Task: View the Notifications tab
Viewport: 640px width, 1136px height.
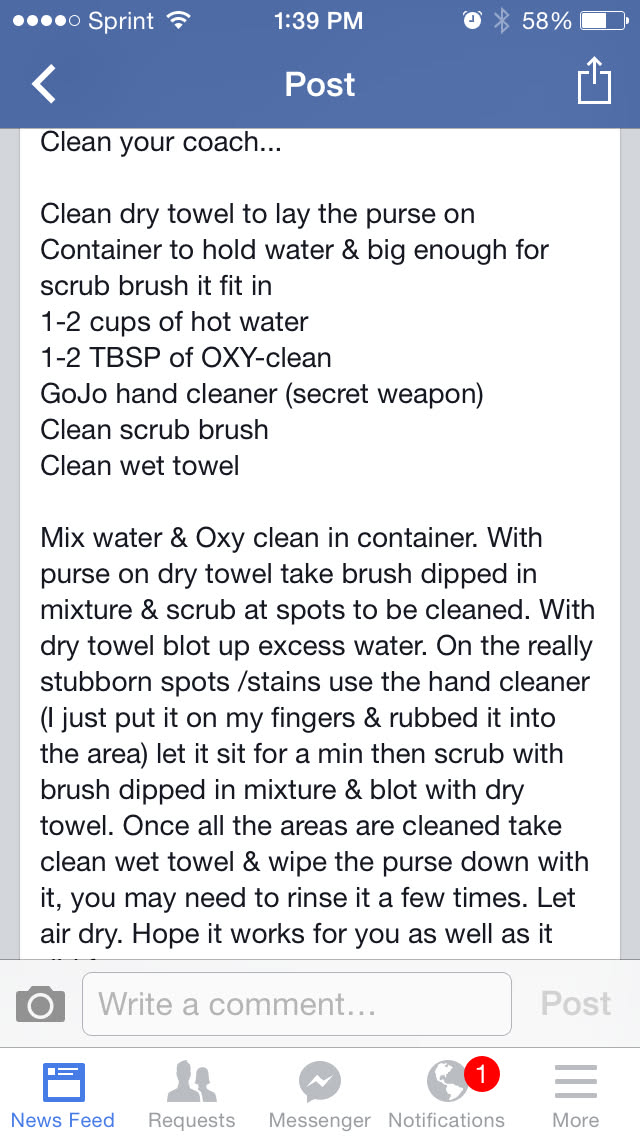Action: (447, 1095)
